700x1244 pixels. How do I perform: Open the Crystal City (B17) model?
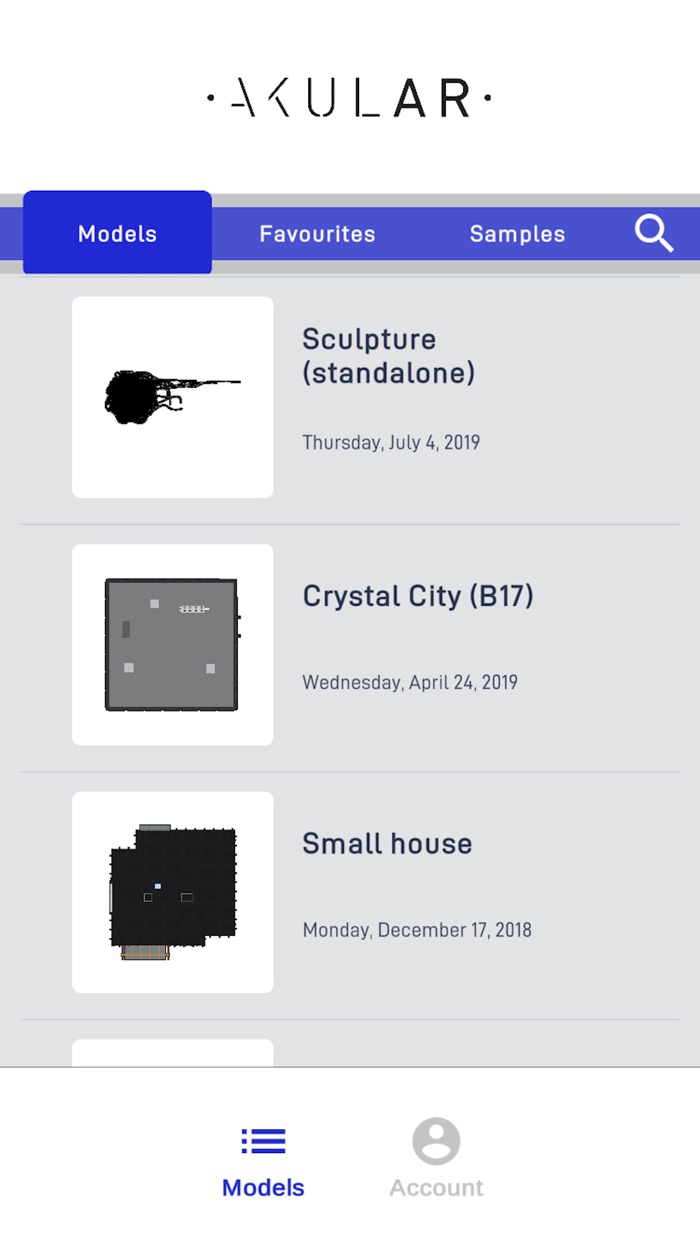click(x=418, y=597)
